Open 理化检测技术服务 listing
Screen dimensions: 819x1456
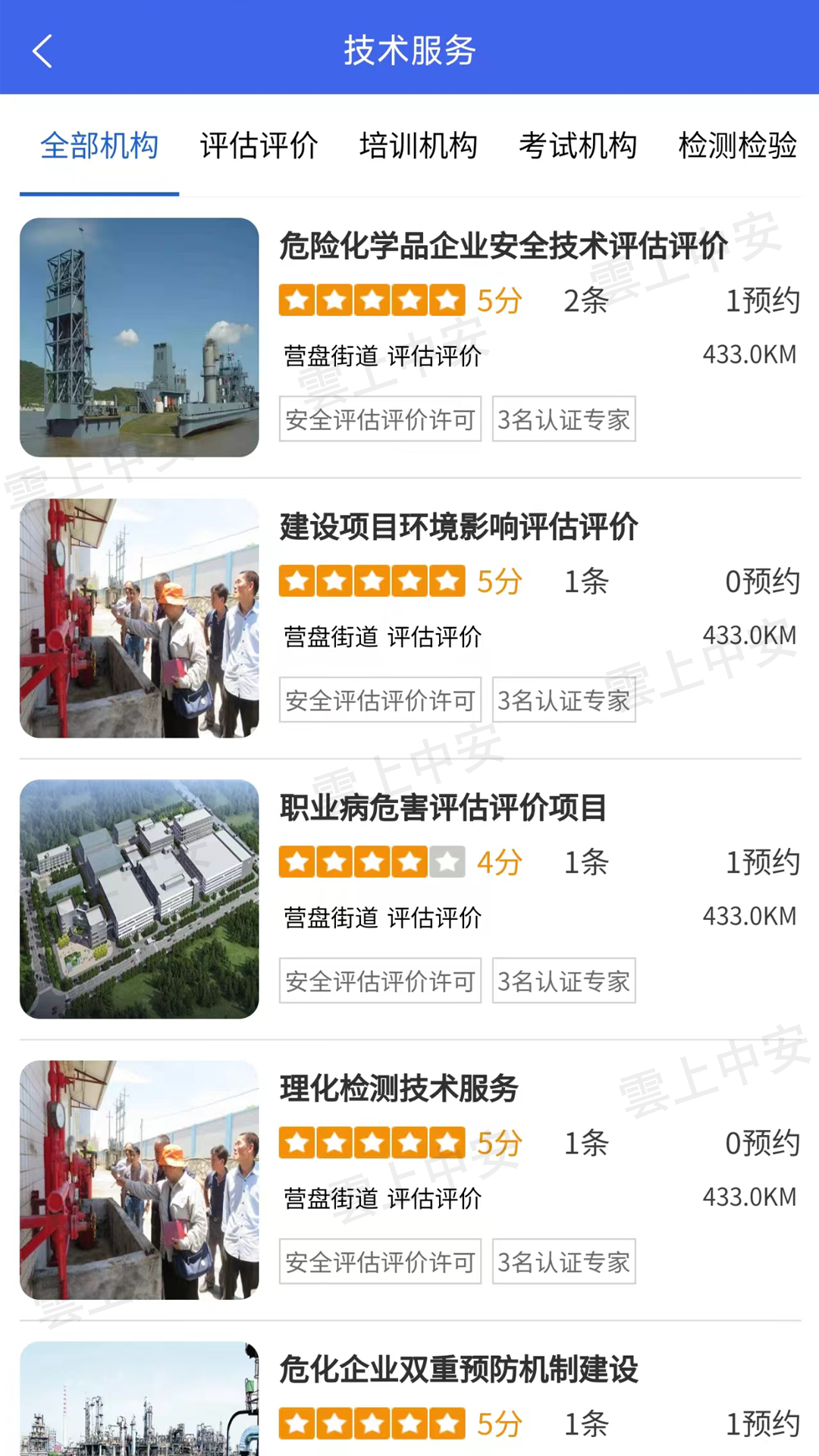[x=399, y=1089]
